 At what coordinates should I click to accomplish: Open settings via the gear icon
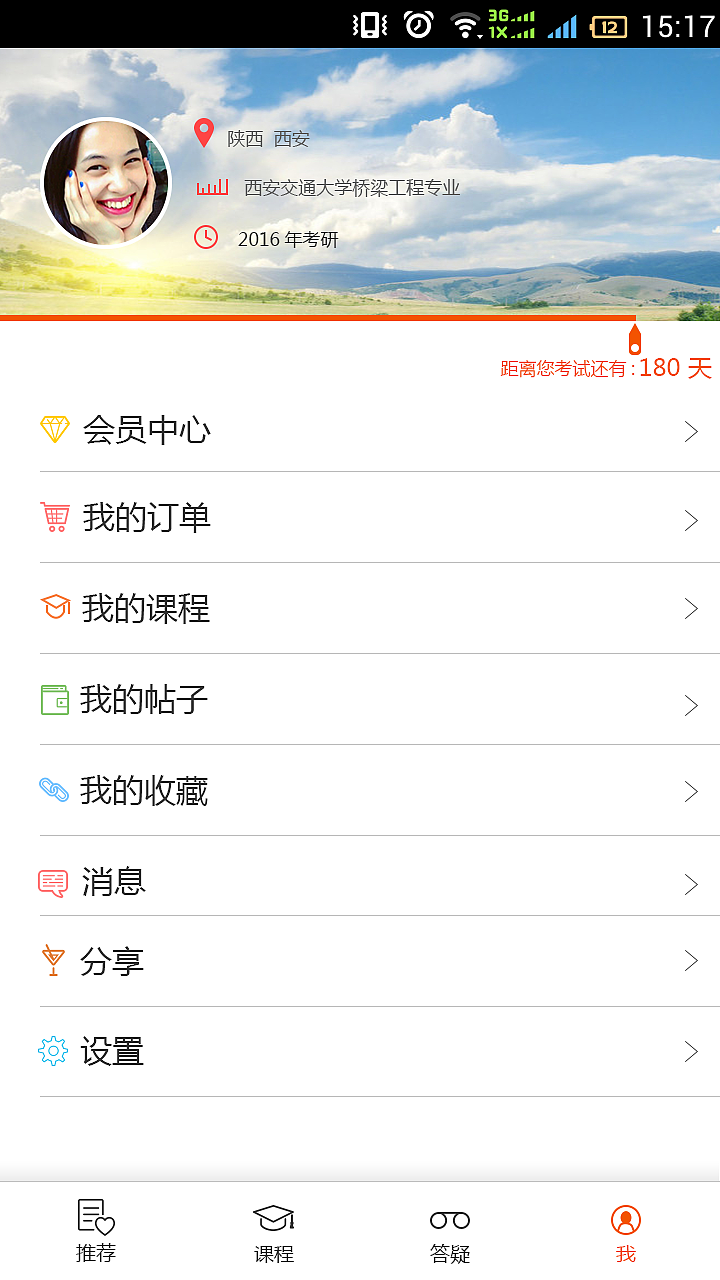tap(53, 1051)
